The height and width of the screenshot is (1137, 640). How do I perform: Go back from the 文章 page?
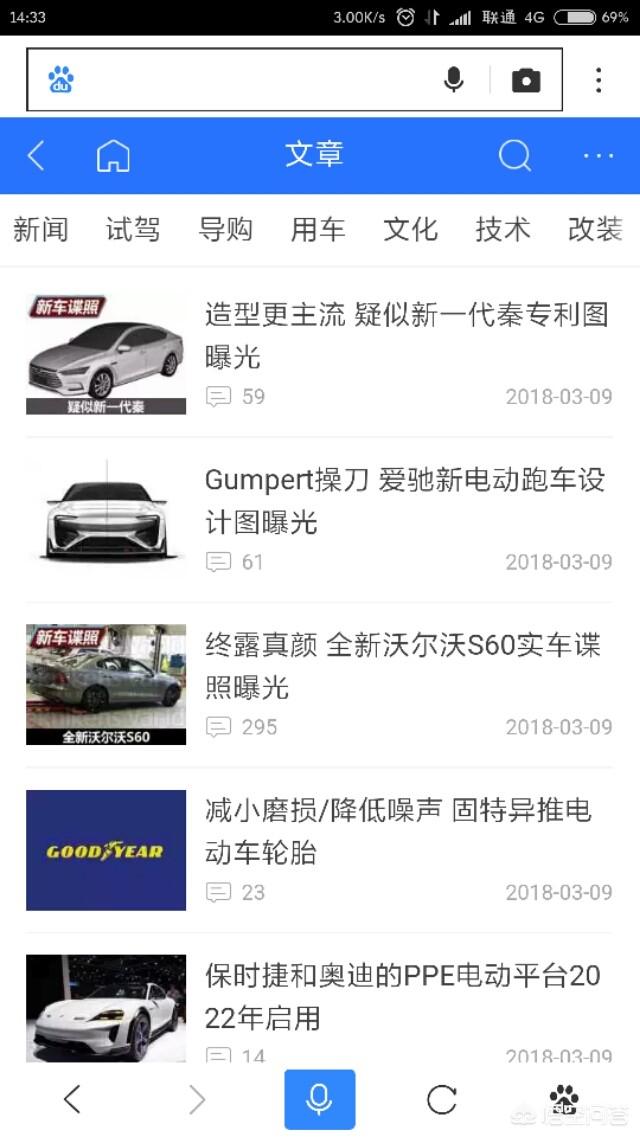[x=37, y=155]
